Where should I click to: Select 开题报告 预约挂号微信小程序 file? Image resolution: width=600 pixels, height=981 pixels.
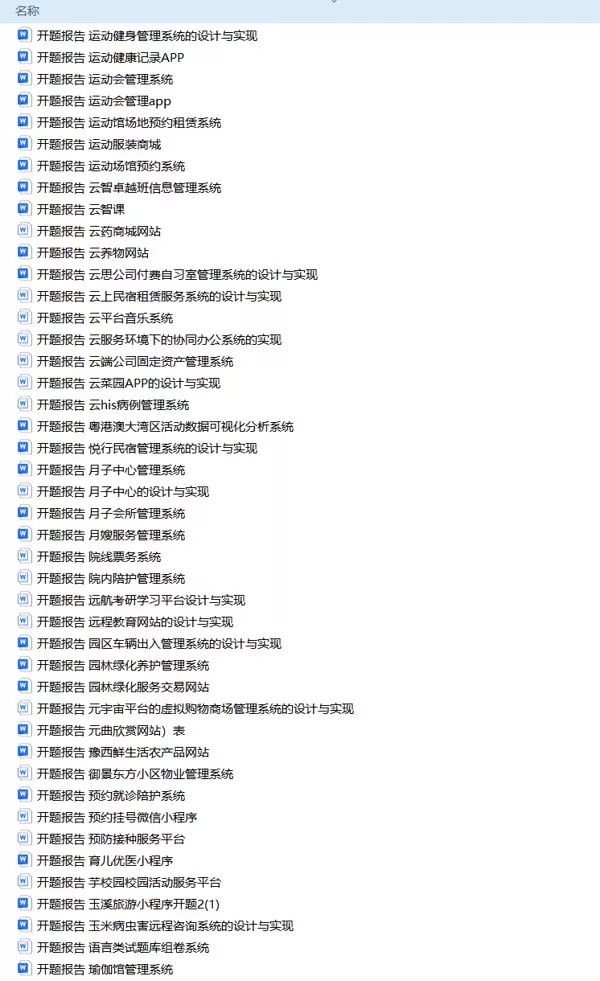[x=116, y=817]
